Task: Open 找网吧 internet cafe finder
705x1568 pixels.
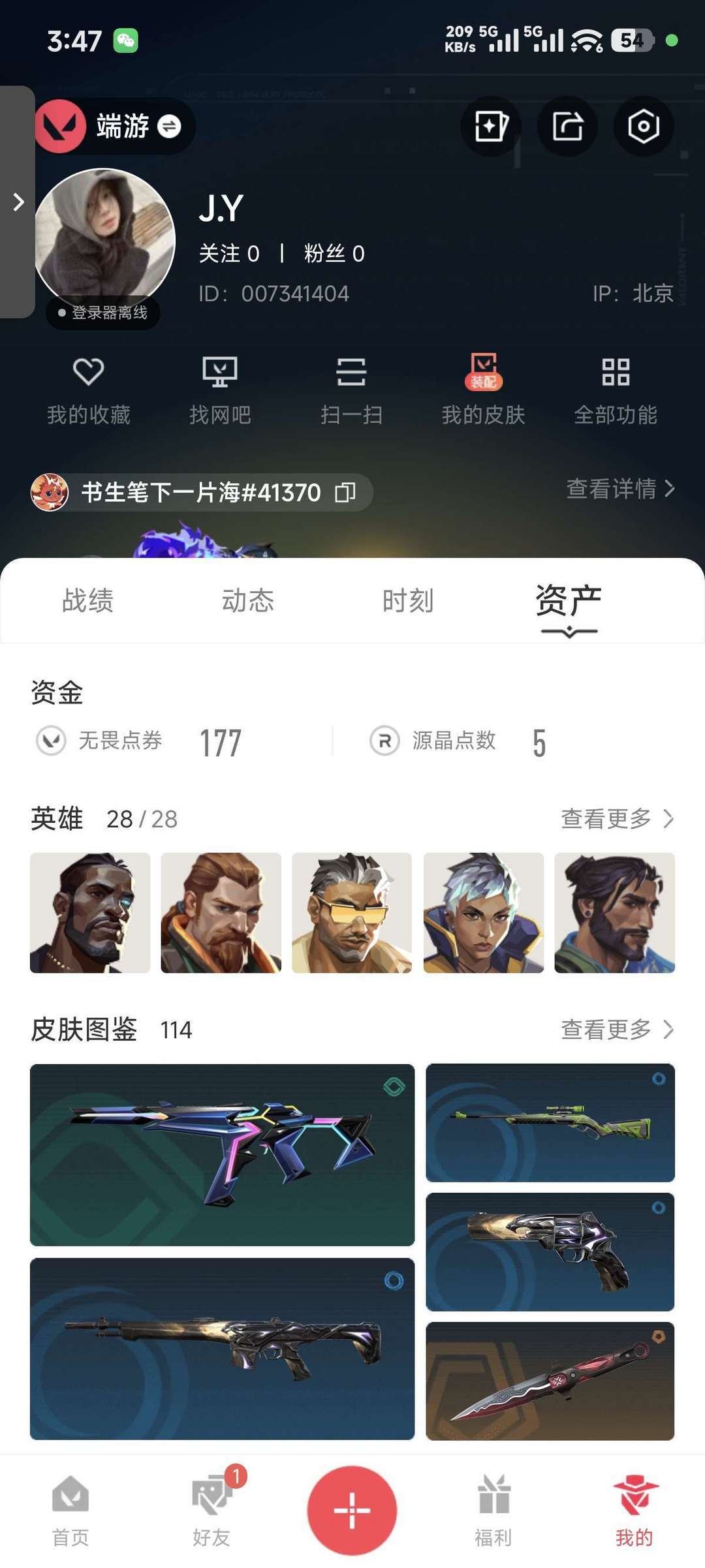Action: (221, 390)
